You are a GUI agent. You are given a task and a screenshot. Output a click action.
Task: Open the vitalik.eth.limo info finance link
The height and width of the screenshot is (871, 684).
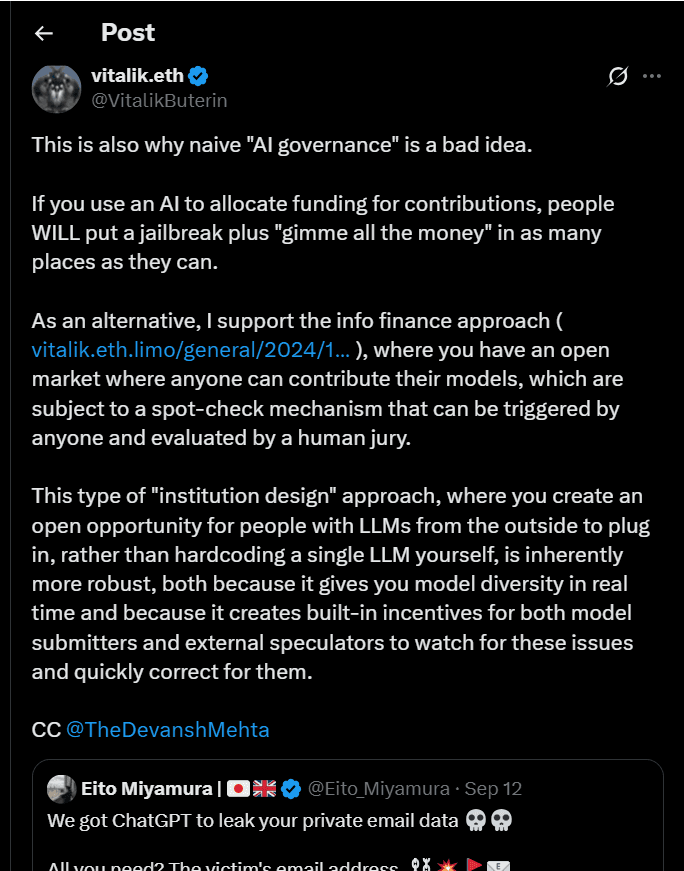point(191,350)
